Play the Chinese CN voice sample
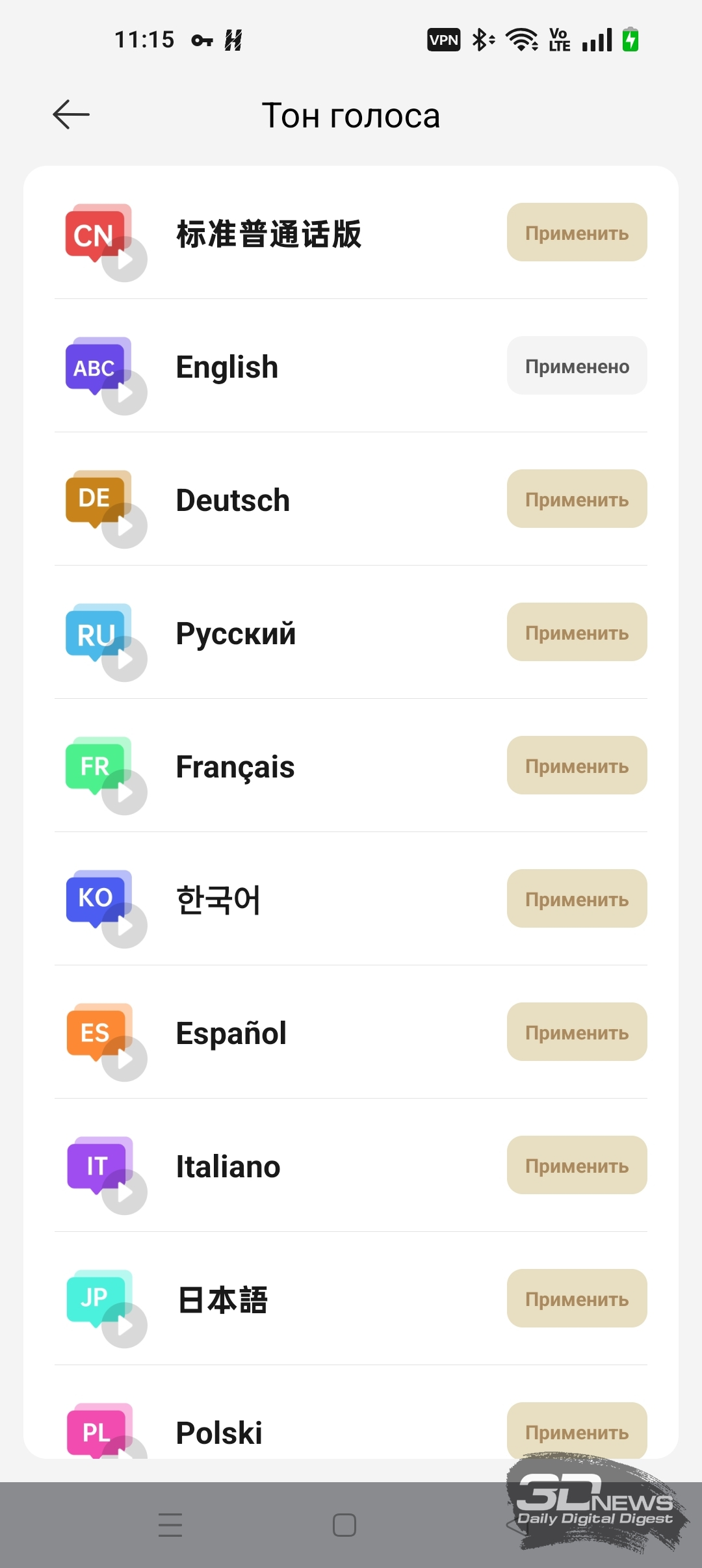Image resolution: width=702 pixels, height=1568 pixels. click(124, 259)
